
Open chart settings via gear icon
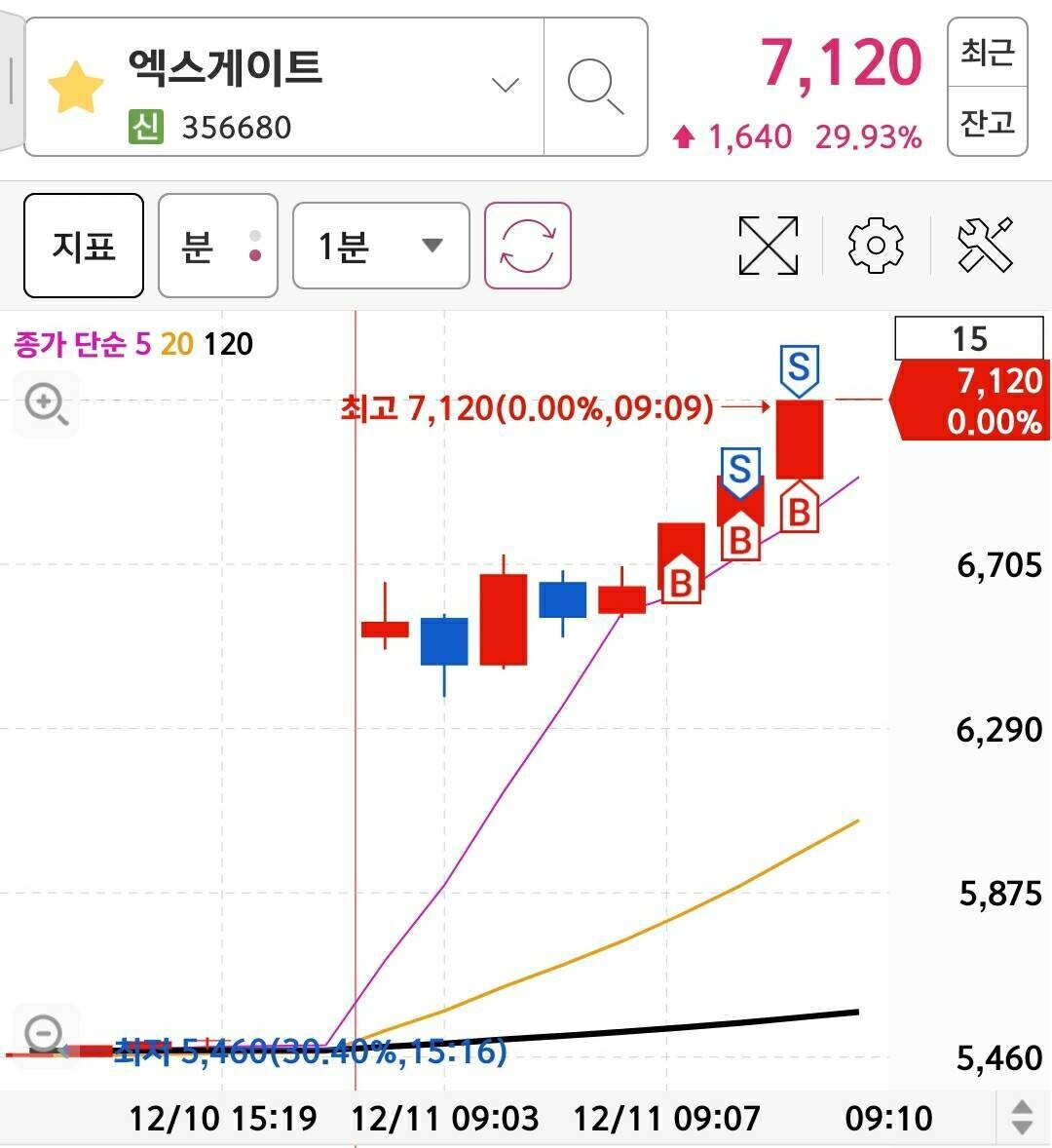[876, 247]
